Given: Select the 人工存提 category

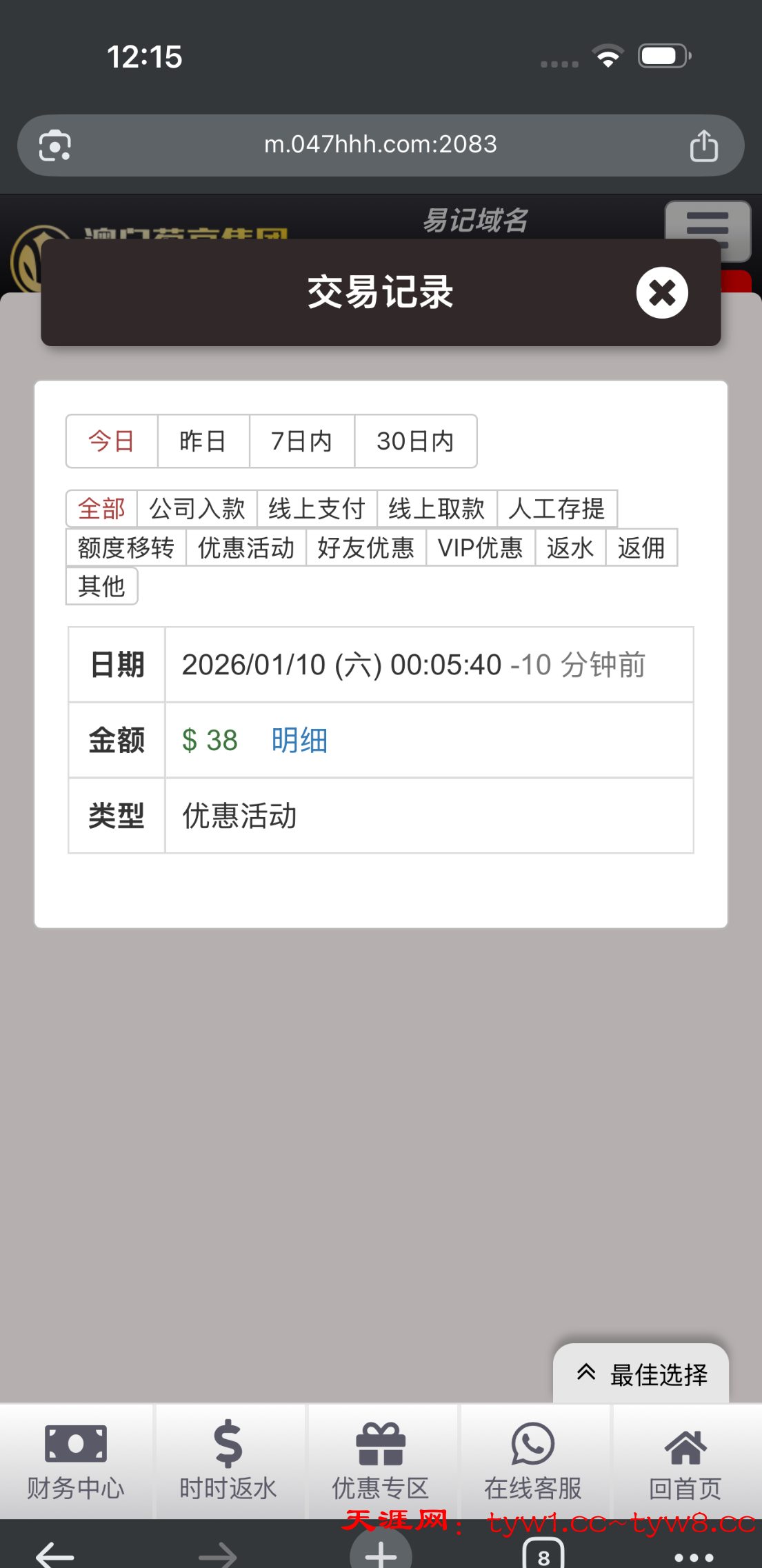Looking at the screenshot, I should (x=557, y=509).
